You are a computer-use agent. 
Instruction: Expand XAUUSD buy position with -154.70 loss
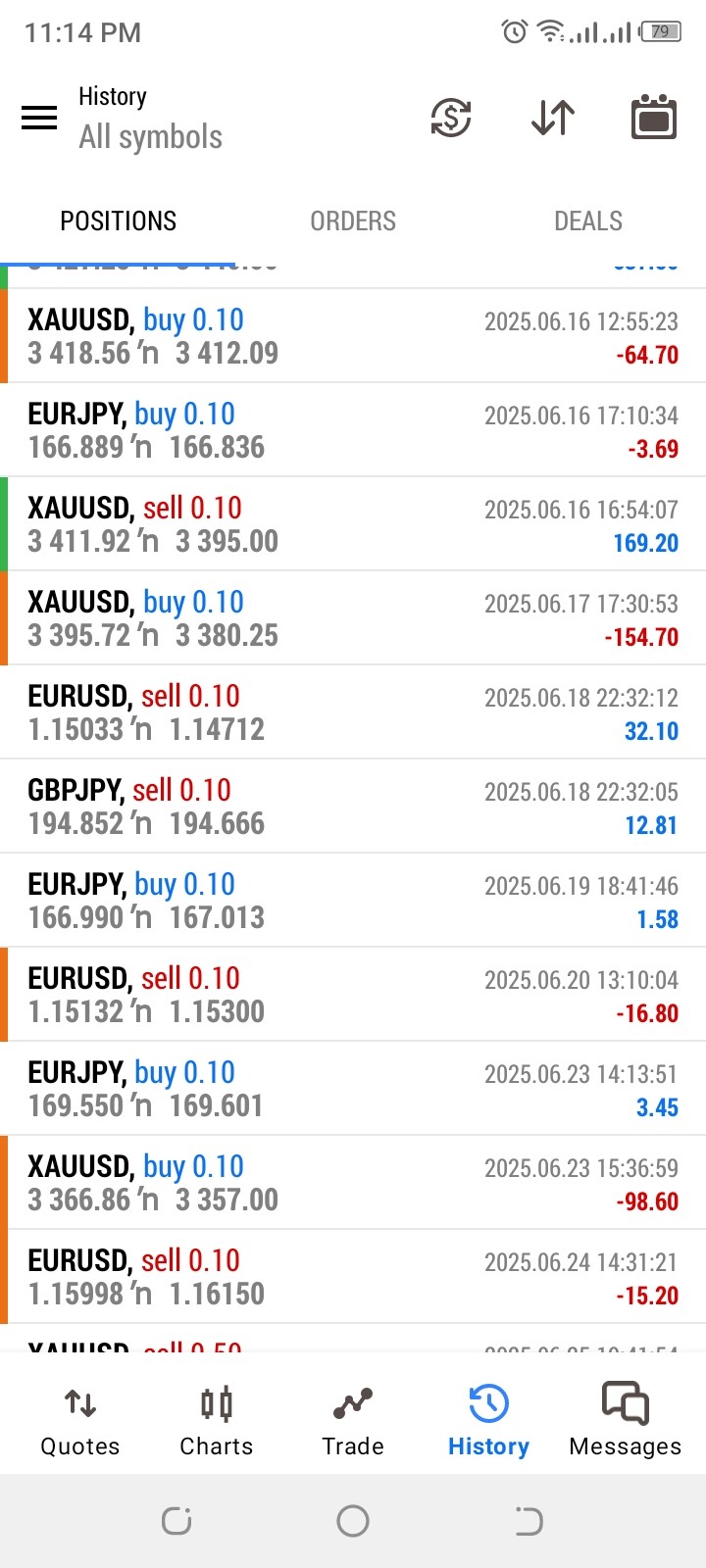click(353, 618)
